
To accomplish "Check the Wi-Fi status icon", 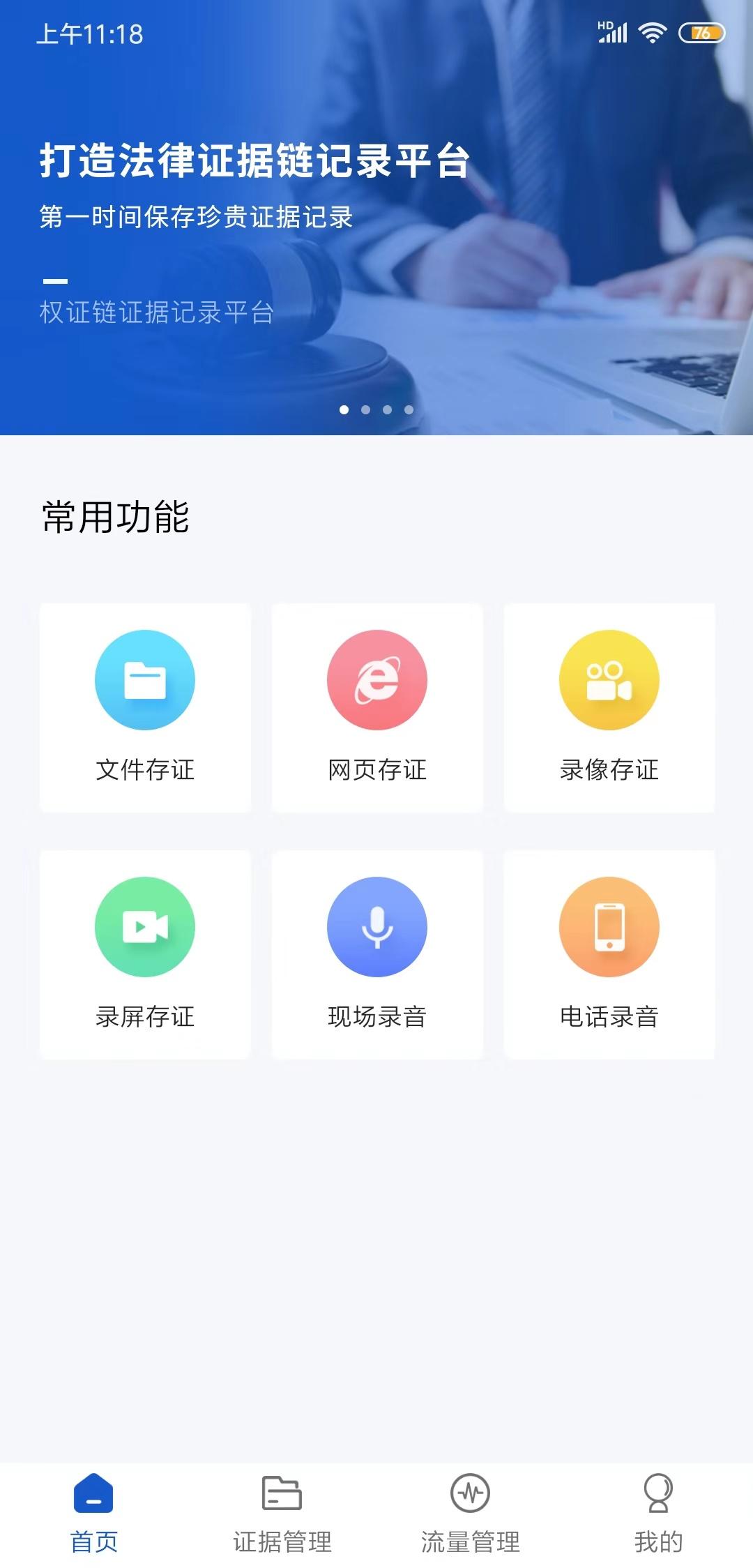I will pos(651,31).
